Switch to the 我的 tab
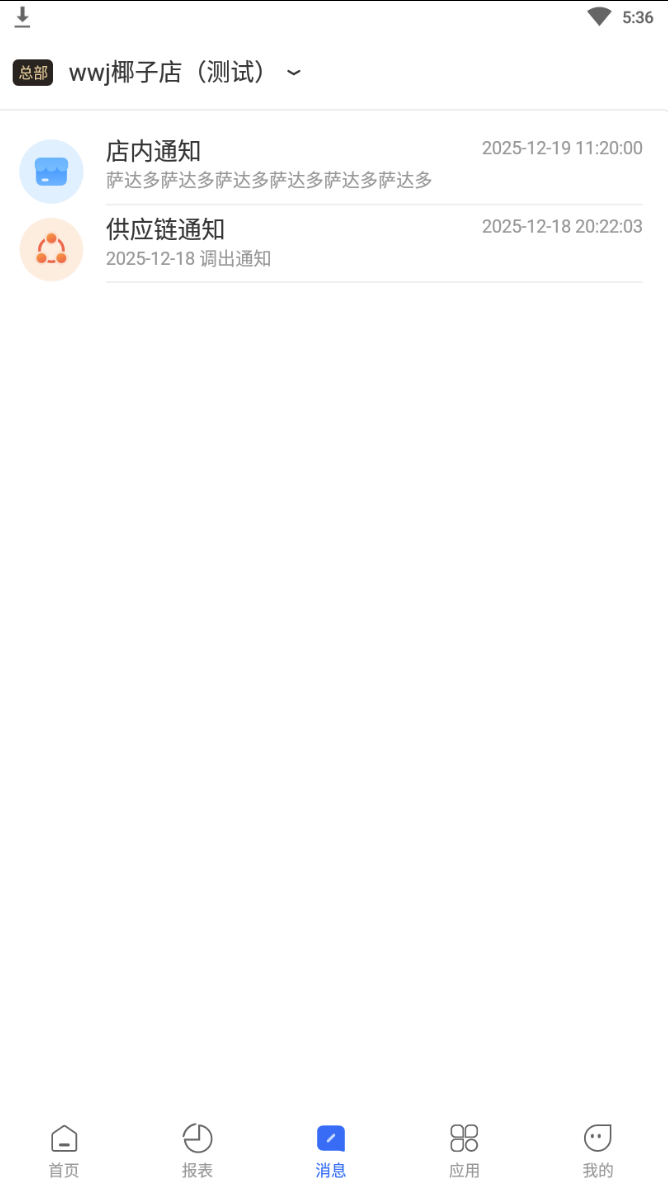The image size is (668, 1188). click(x=598, y=1149)
